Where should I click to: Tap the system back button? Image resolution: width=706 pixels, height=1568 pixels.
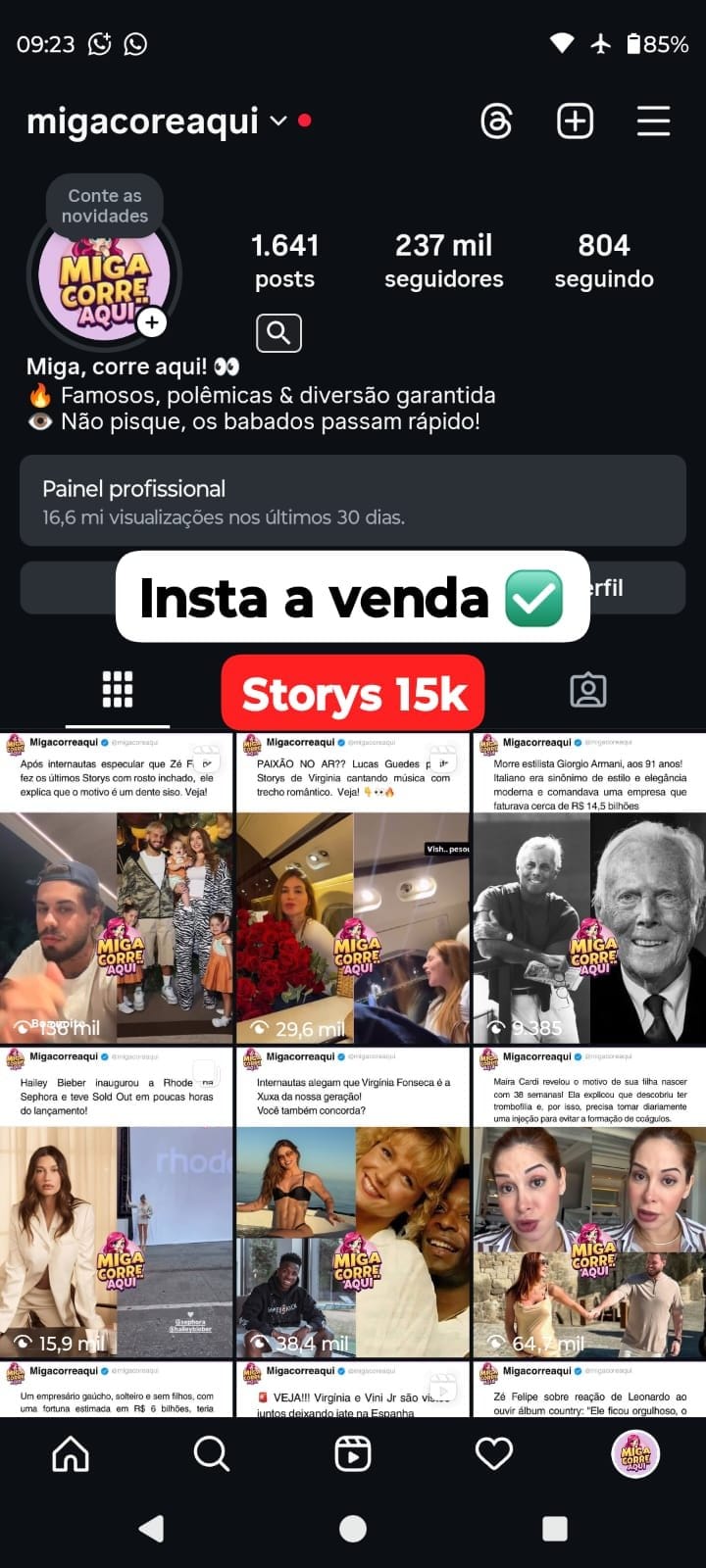151,1529
